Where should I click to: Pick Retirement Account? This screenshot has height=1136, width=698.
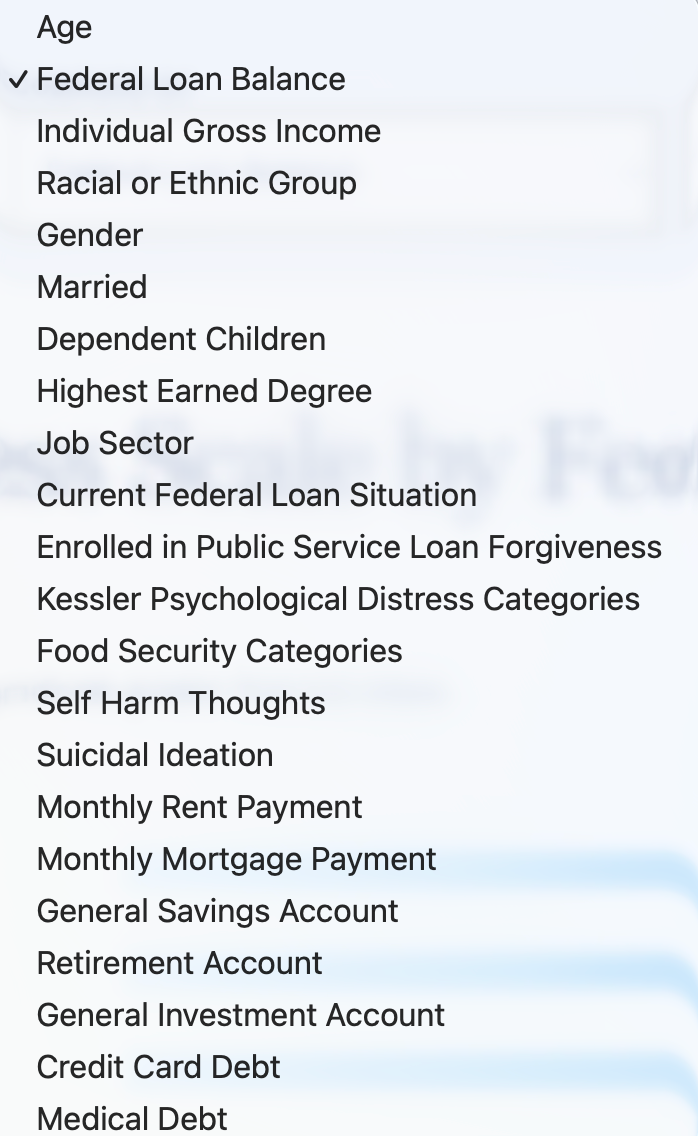349,964
